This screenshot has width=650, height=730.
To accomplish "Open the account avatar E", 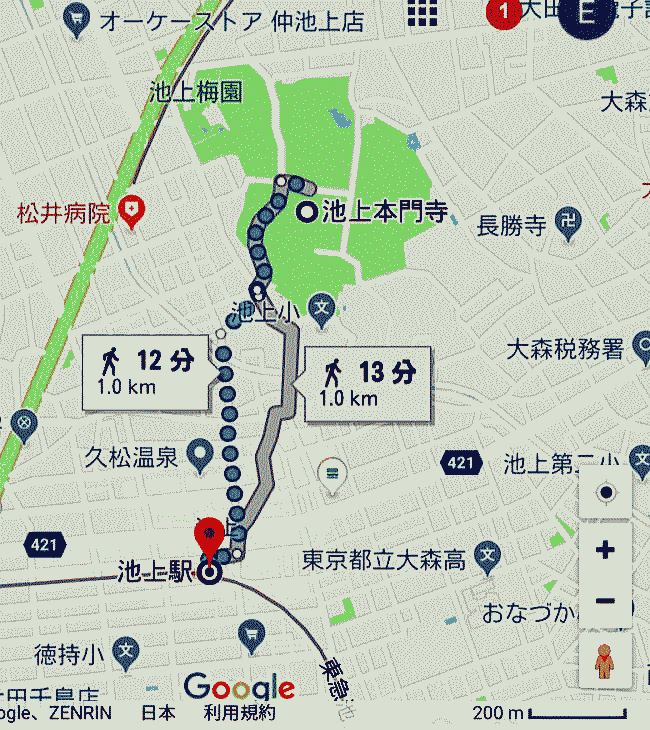I will 588,15.
